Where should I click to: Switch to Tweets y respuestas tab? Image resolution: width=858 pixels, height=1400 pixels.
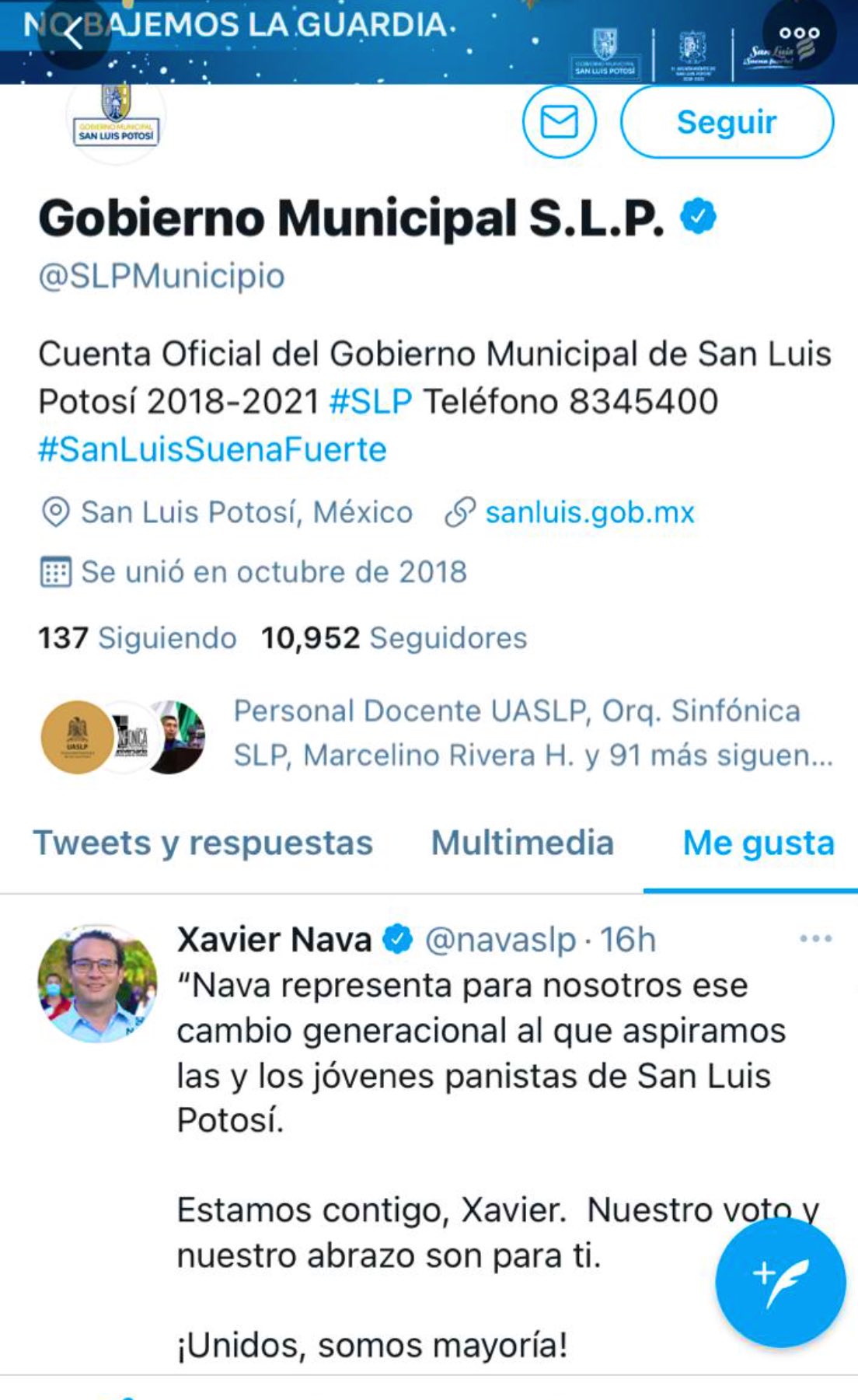click(203, 843)
